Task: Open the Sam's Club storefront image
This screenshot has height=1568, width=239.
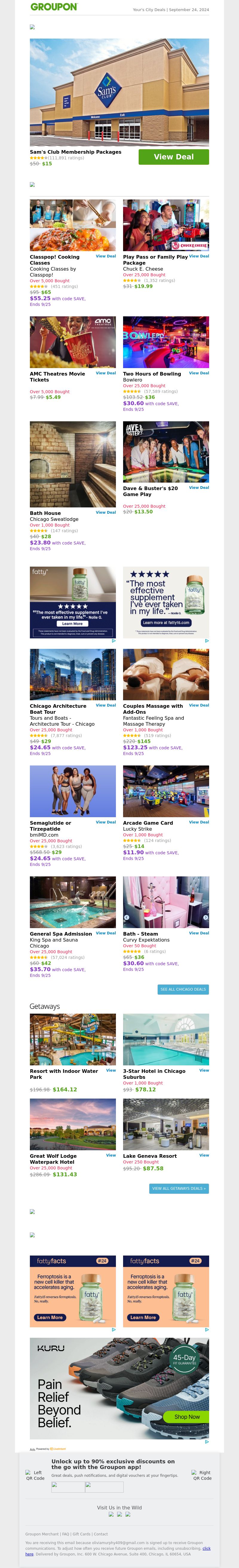Action: [x=119, y=92]
